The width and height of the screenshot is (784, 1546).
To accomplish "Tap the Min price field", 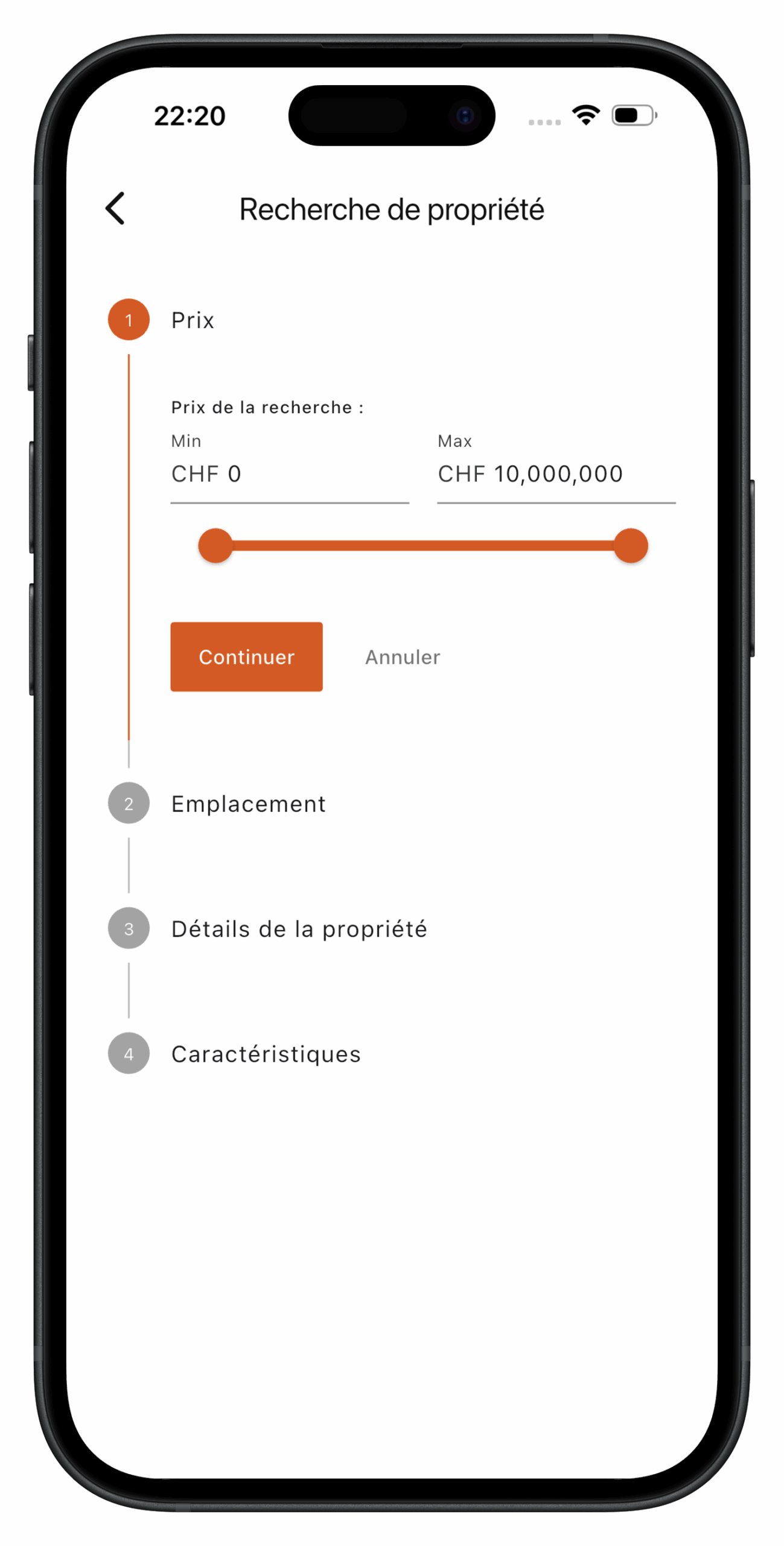I will [x=289, y=474].
